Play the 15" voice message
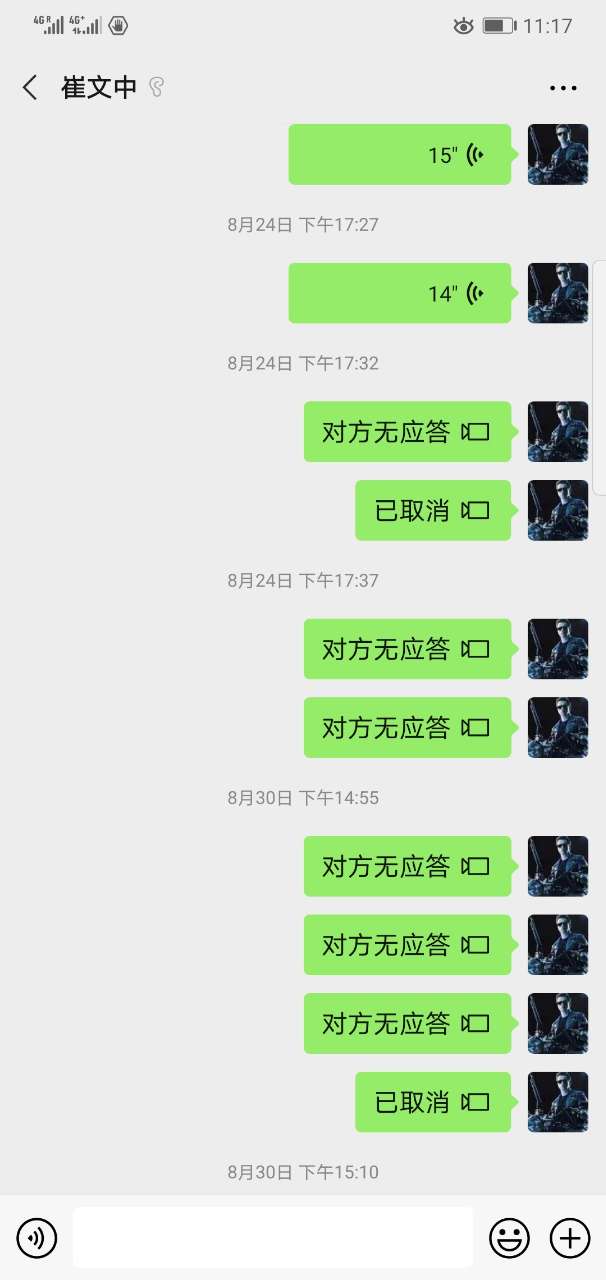Viewport: 606px width, 1280px height. tap(400, 155)
